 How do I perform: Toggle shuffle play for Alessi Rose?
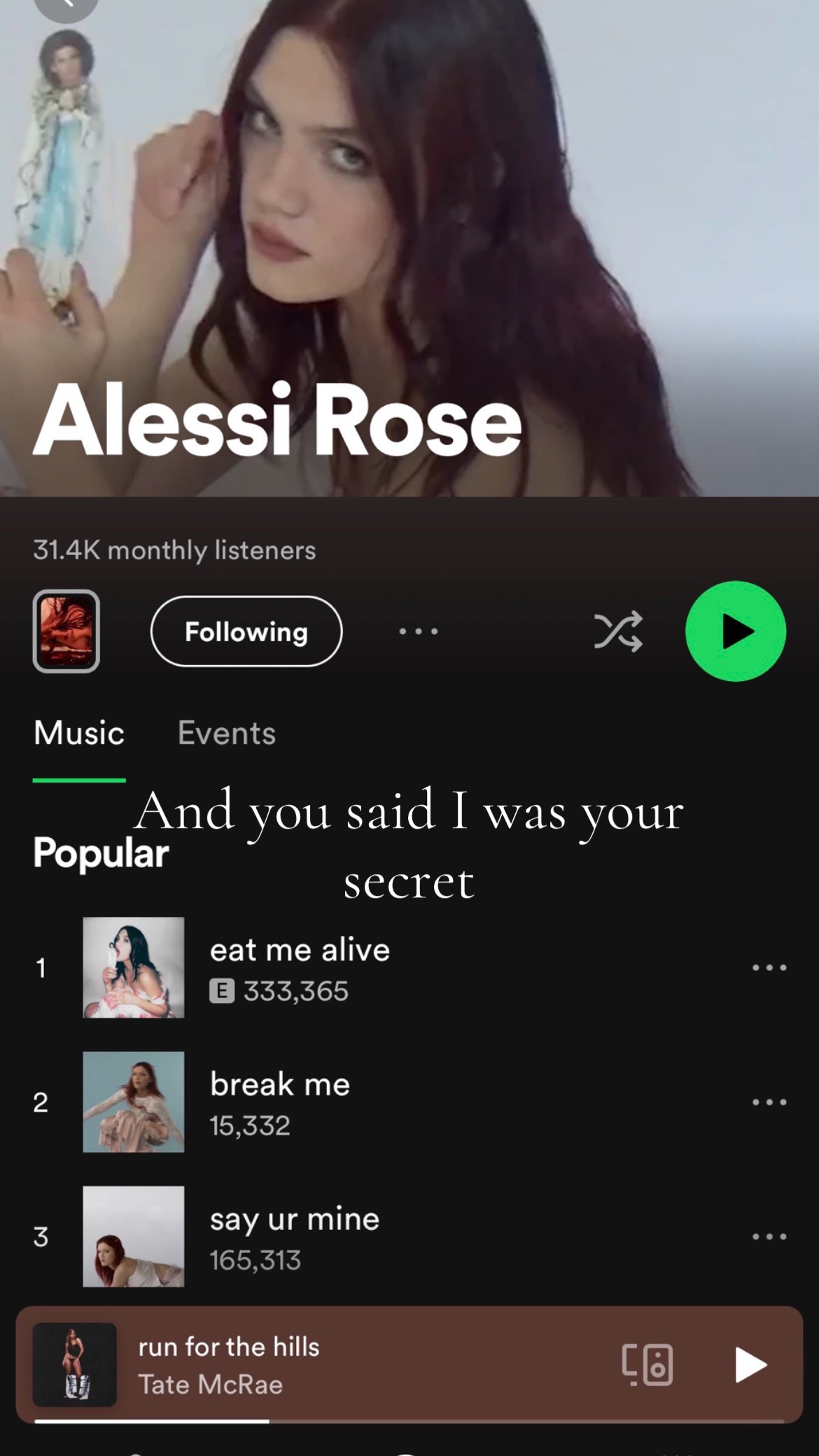pyautogui.click(x=618, y=631)
